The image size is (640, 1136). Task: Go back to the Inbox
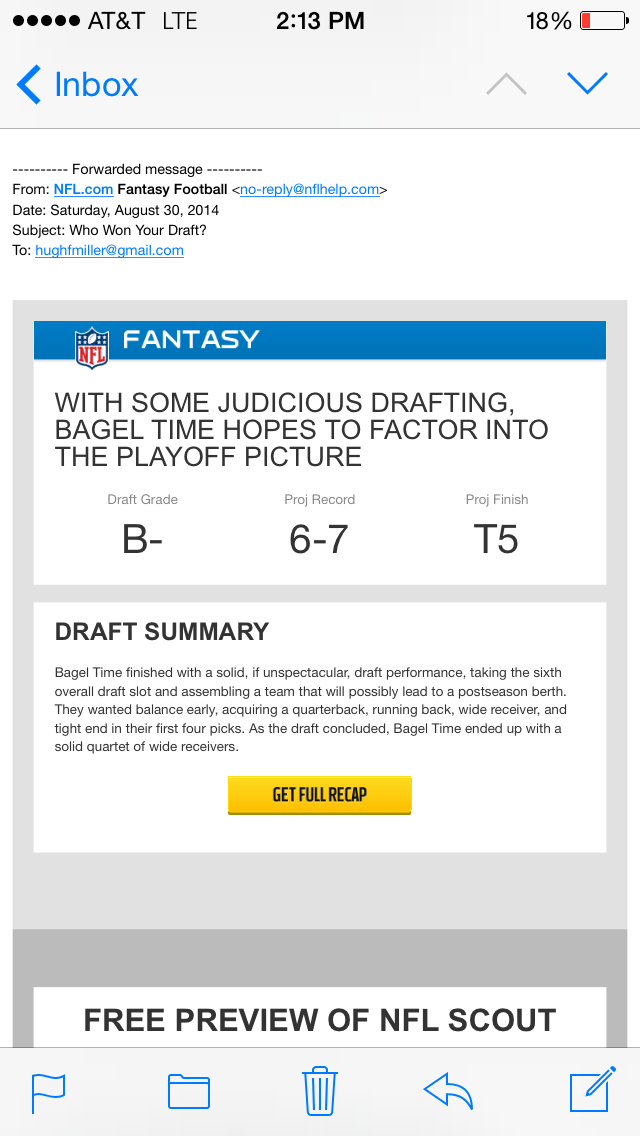pos(78,85)
